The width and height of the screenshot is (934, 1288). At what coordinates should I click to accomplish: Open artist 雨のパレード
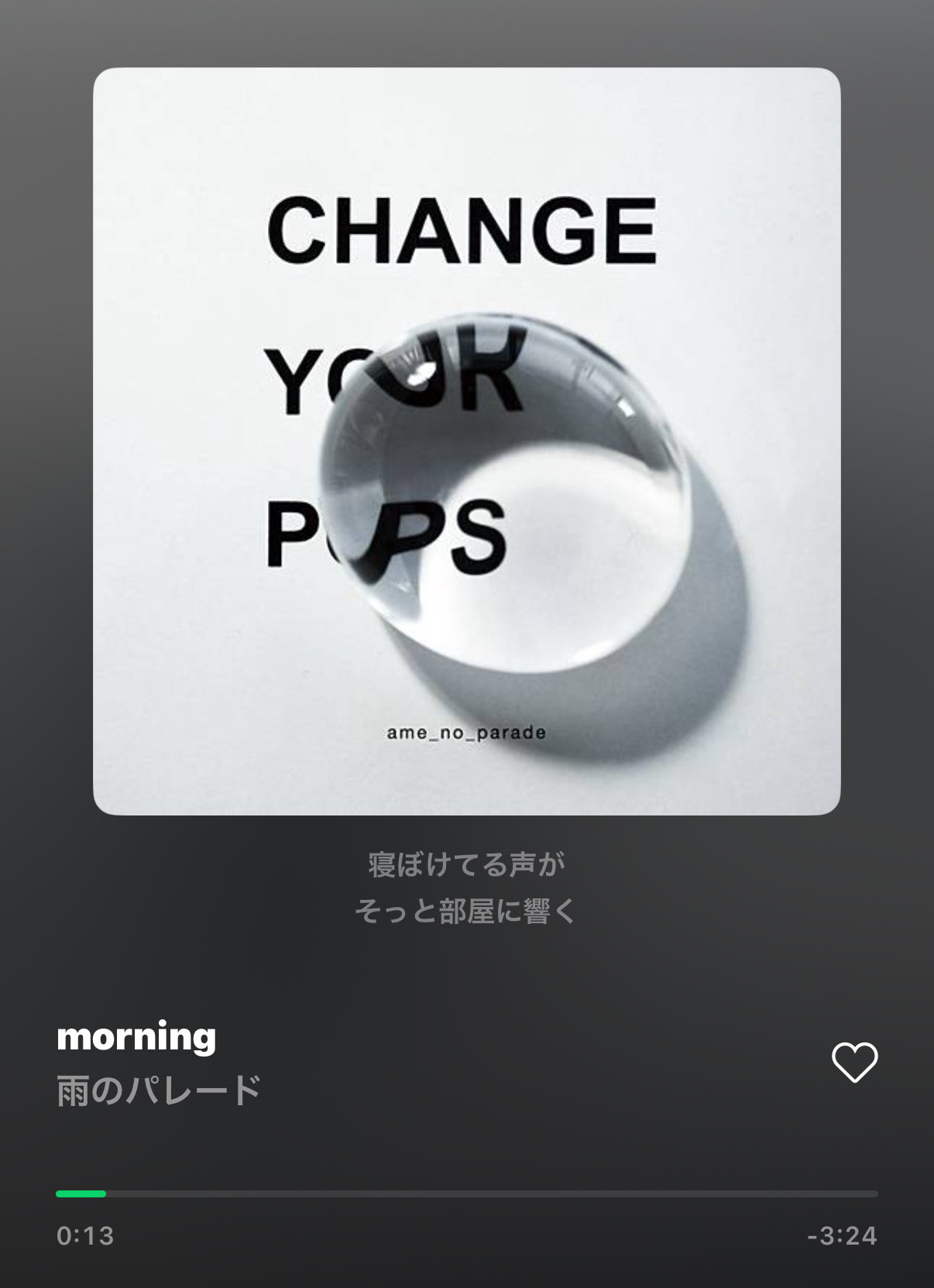pyautogui.click(x=159, y=1091)
